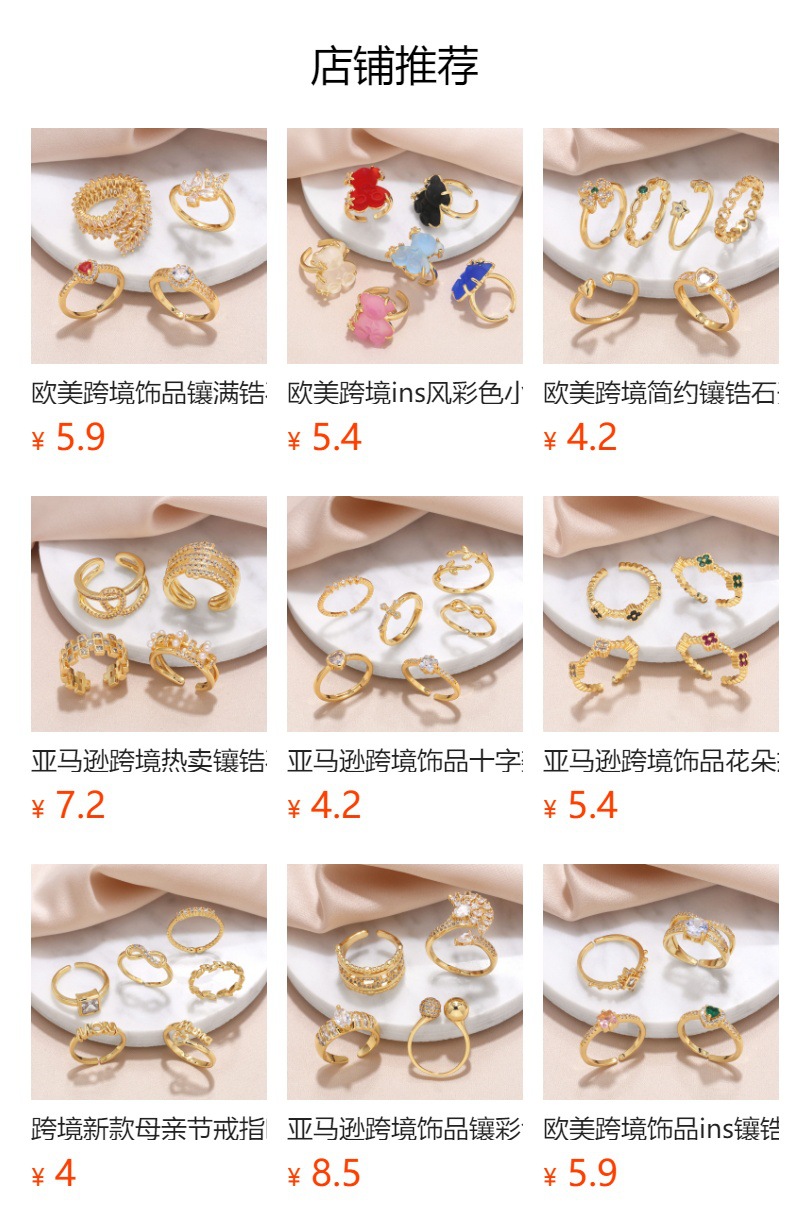790x1232 pixels.
Task: View the 亚马逊跨境饰品花朵 ring card
Action: (x=660, y=614)
